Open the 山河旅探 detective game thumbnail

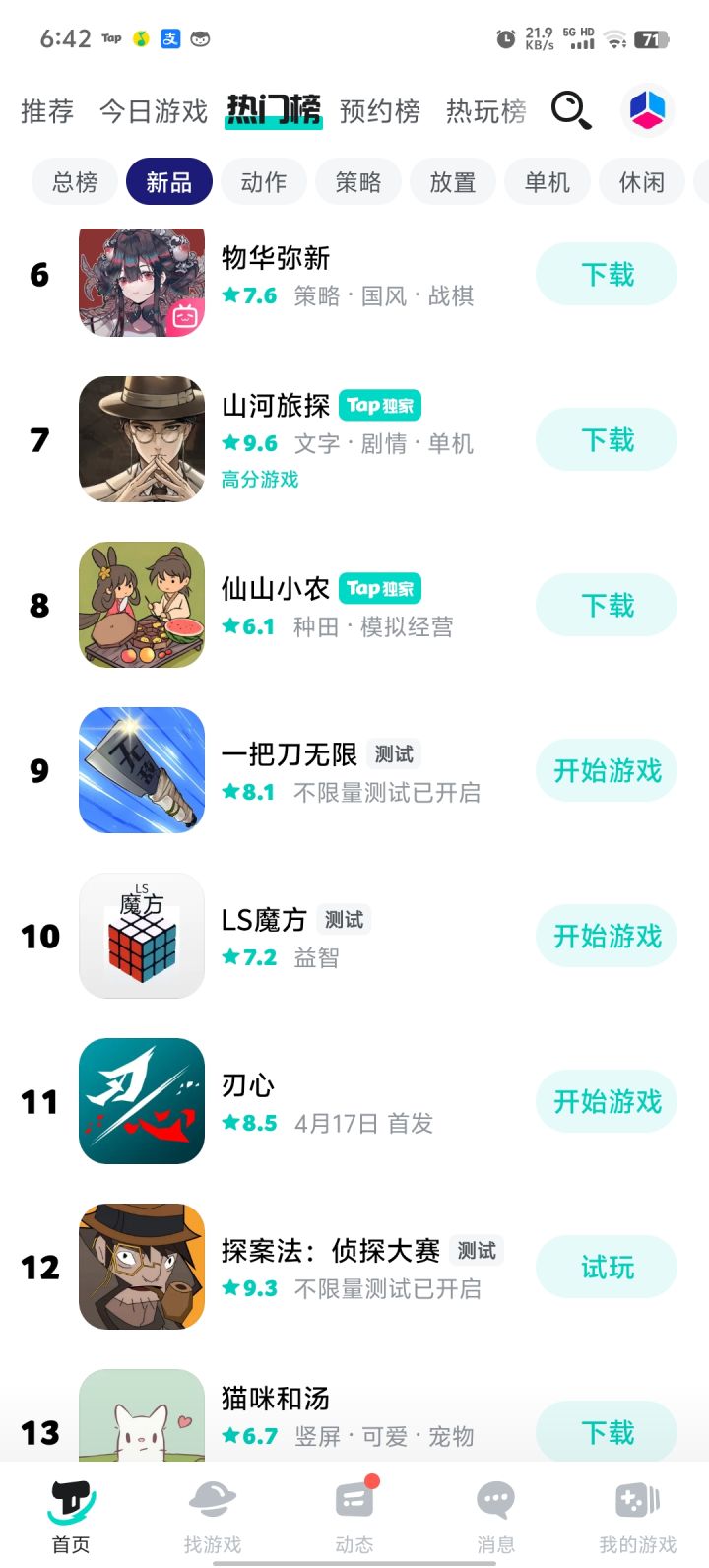coord(141,439)
